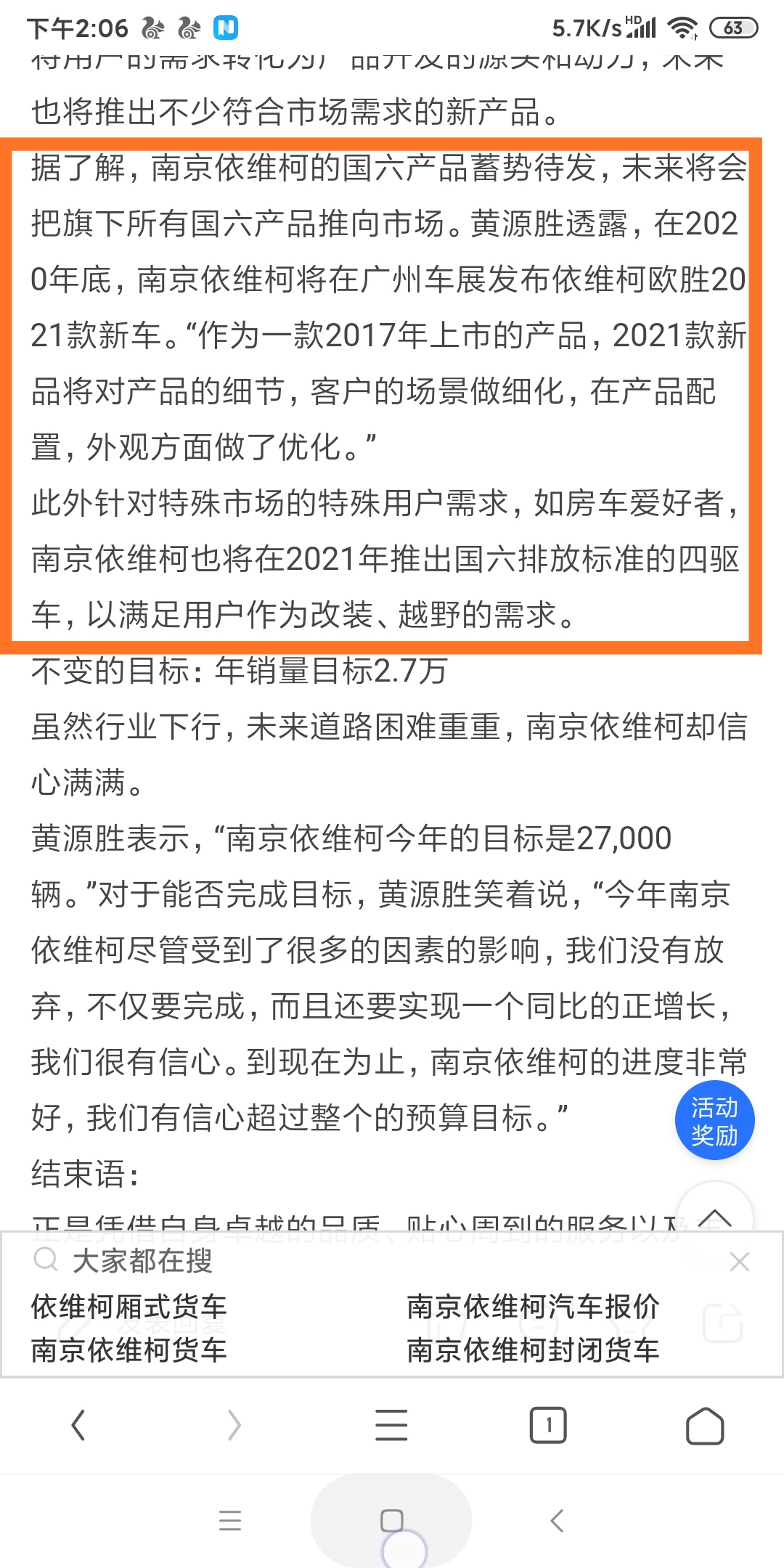Search for 南京依维柯汽车报价
The width and height of the screenshot is (784, 1568).
pos(533,1307)
